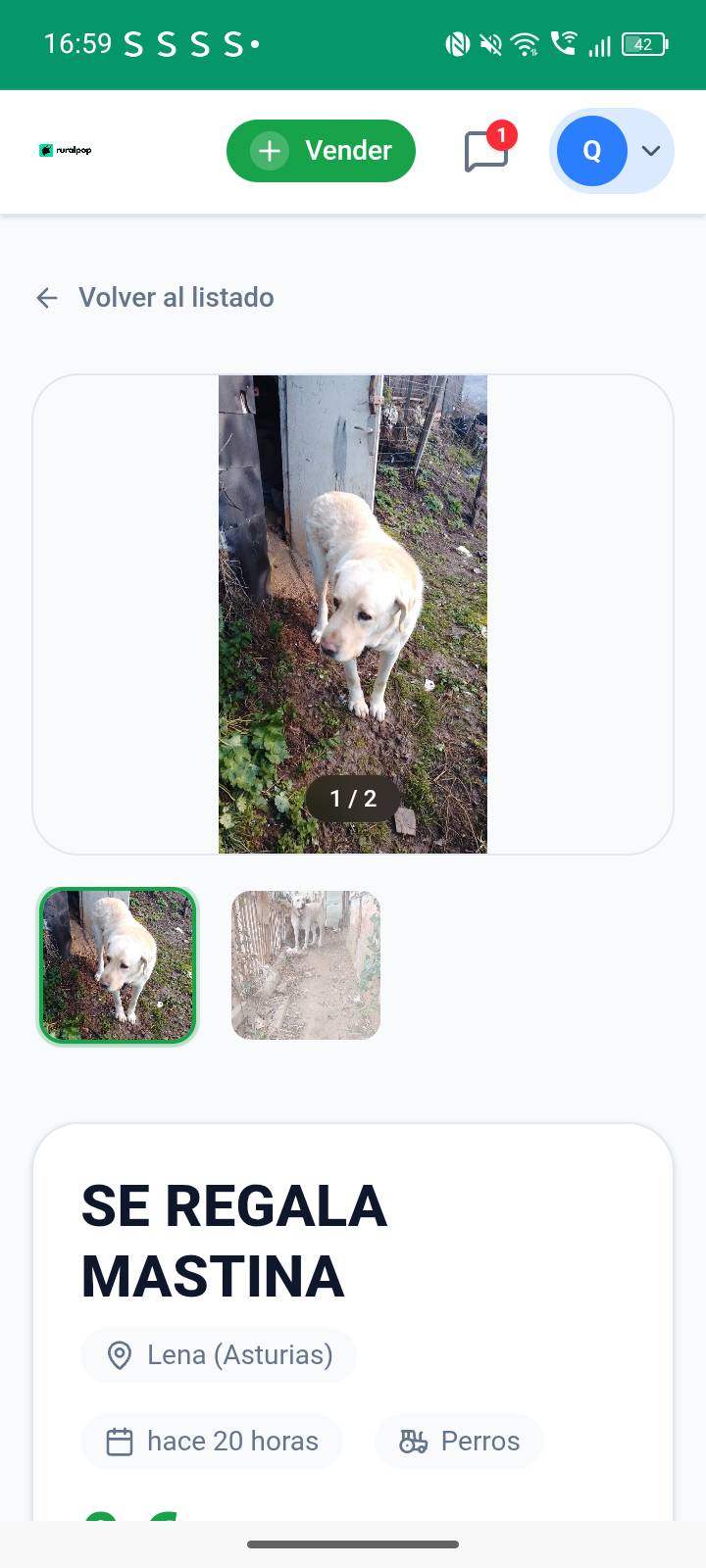Open the ruralpop home logo

click(66, 150)
